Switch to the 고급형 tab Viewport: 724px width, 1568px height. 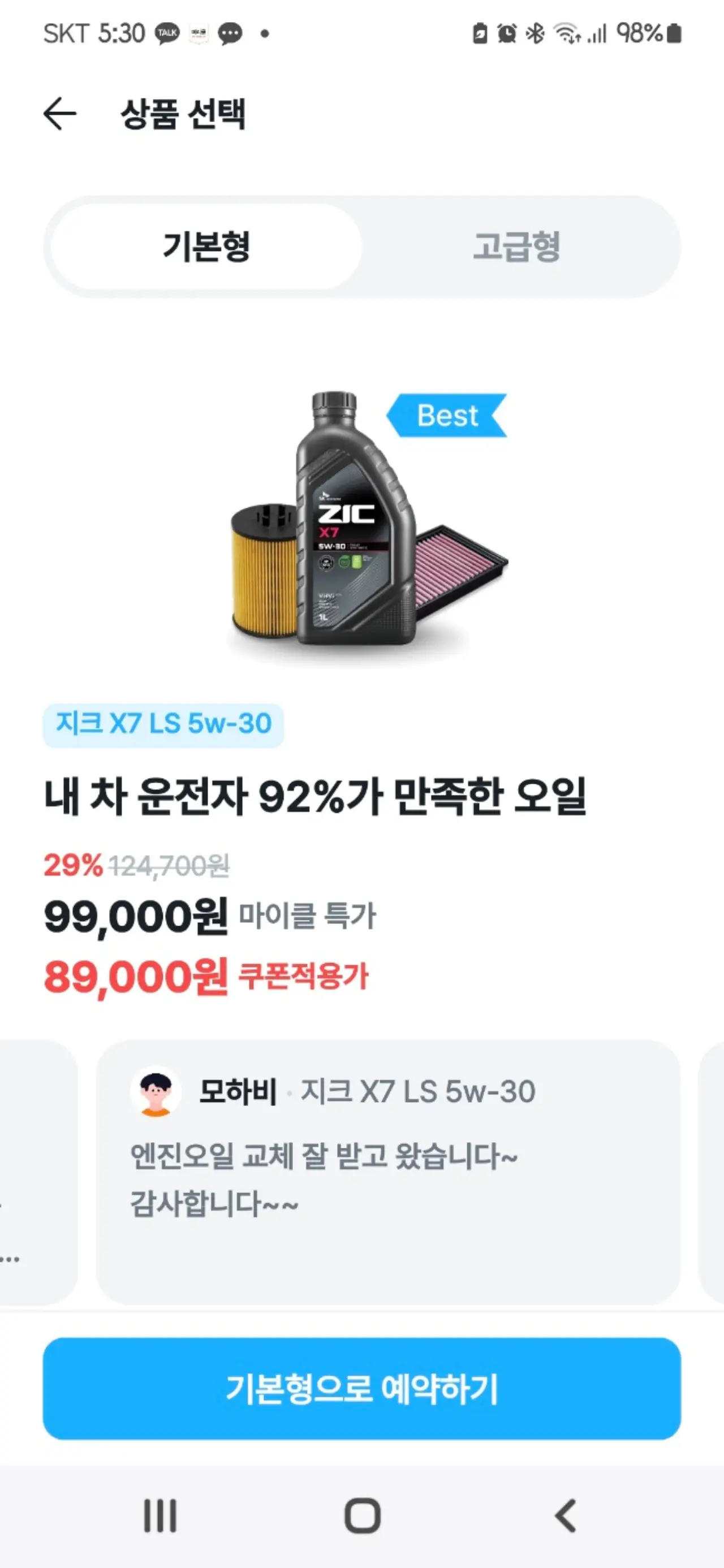tap(516, 246)
